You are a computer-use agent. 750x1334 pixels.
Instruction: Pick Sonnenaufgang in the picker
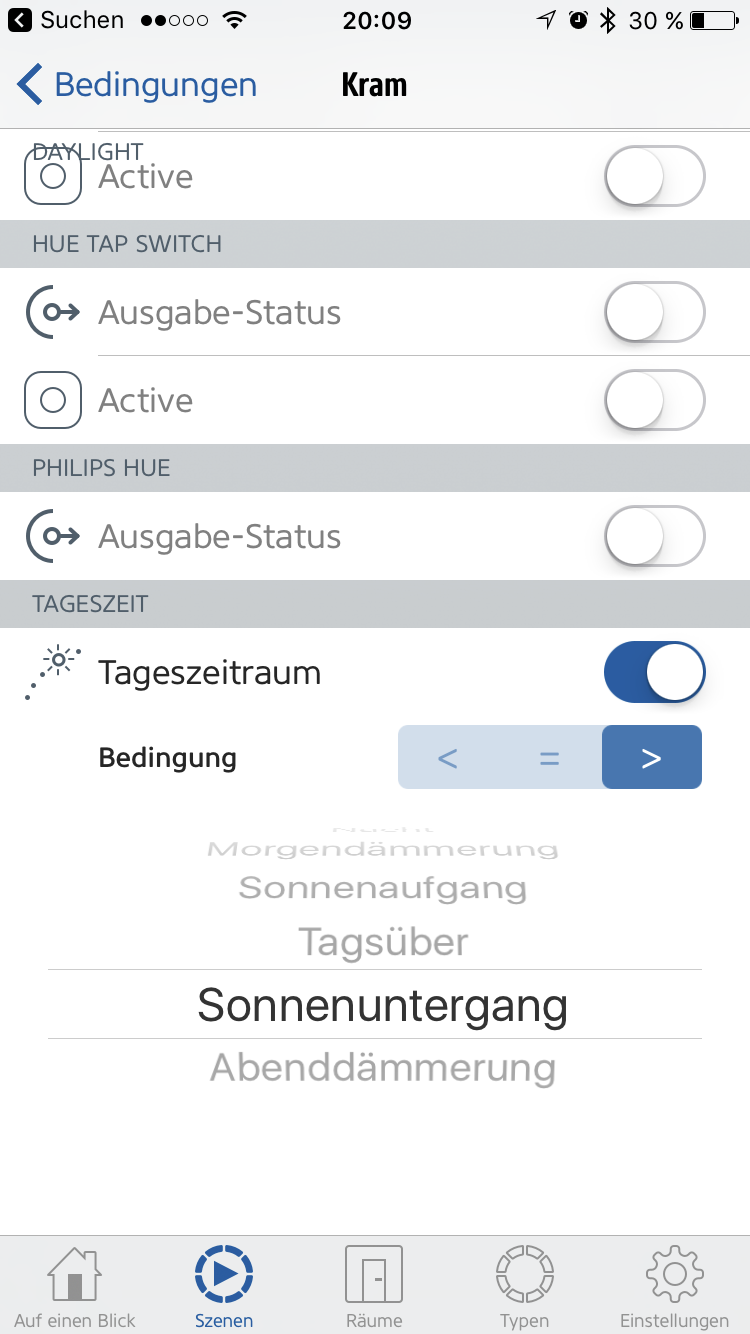tap(383, 888)
